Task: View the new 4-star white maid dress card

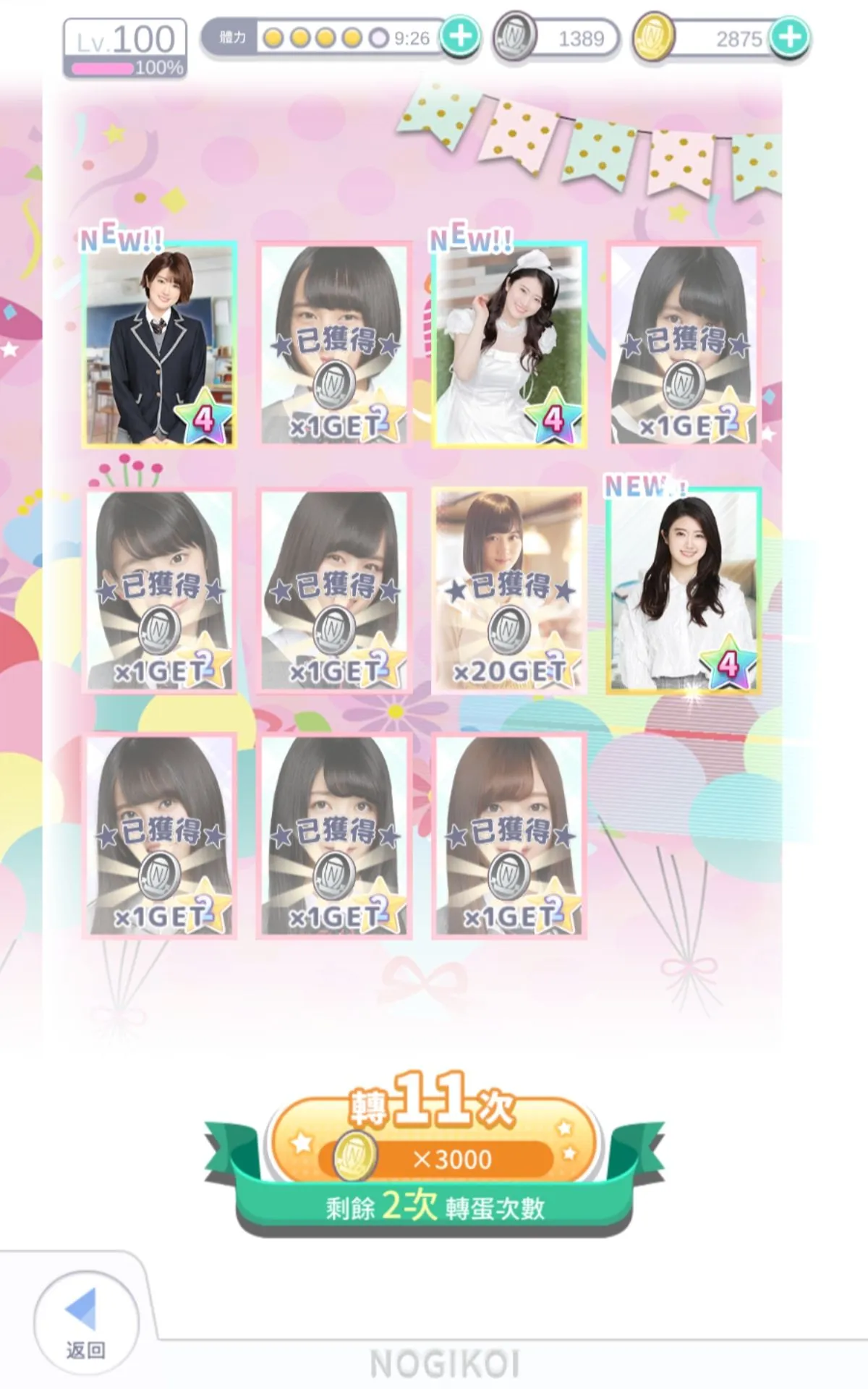Action: tap(509, 344)
